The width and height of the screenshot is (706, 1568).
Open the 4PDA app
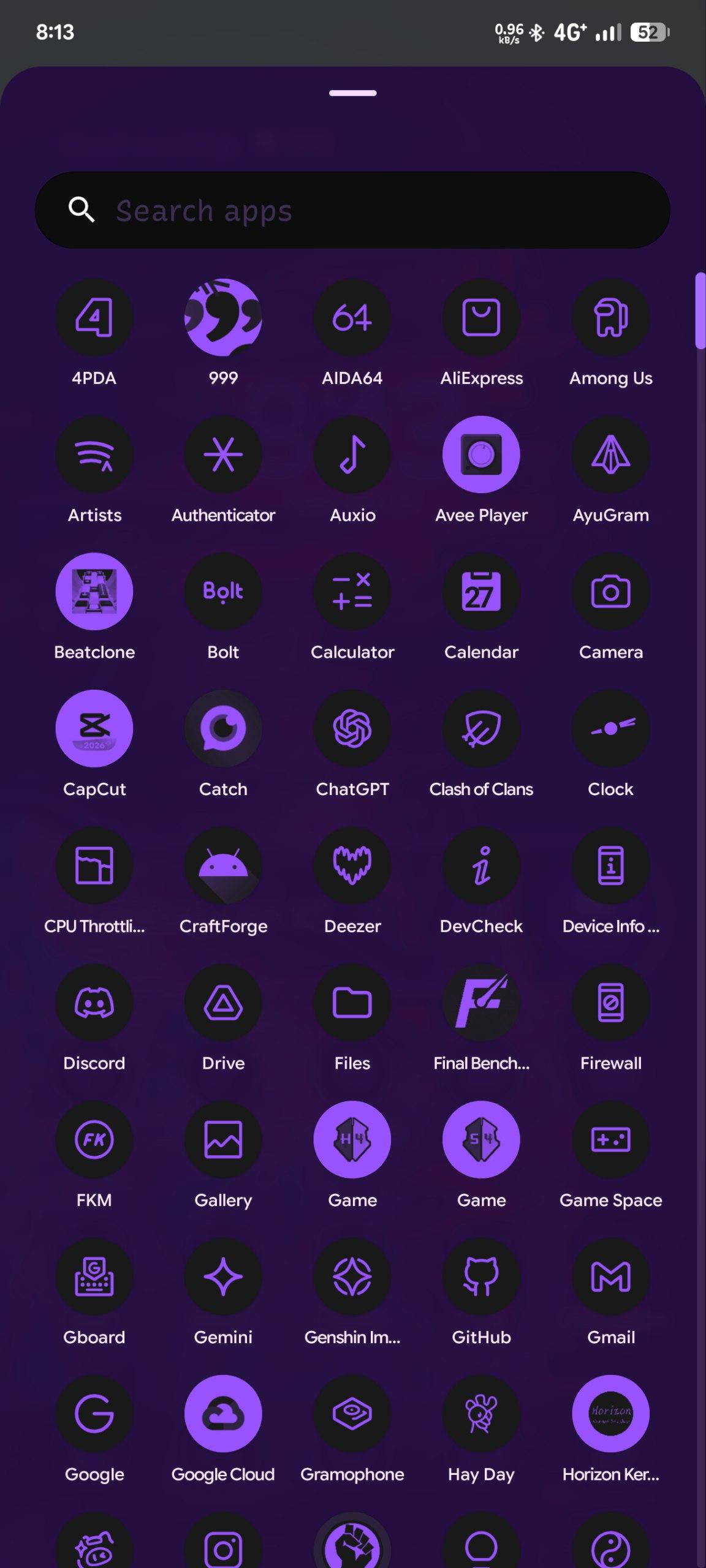click(94, 317)
